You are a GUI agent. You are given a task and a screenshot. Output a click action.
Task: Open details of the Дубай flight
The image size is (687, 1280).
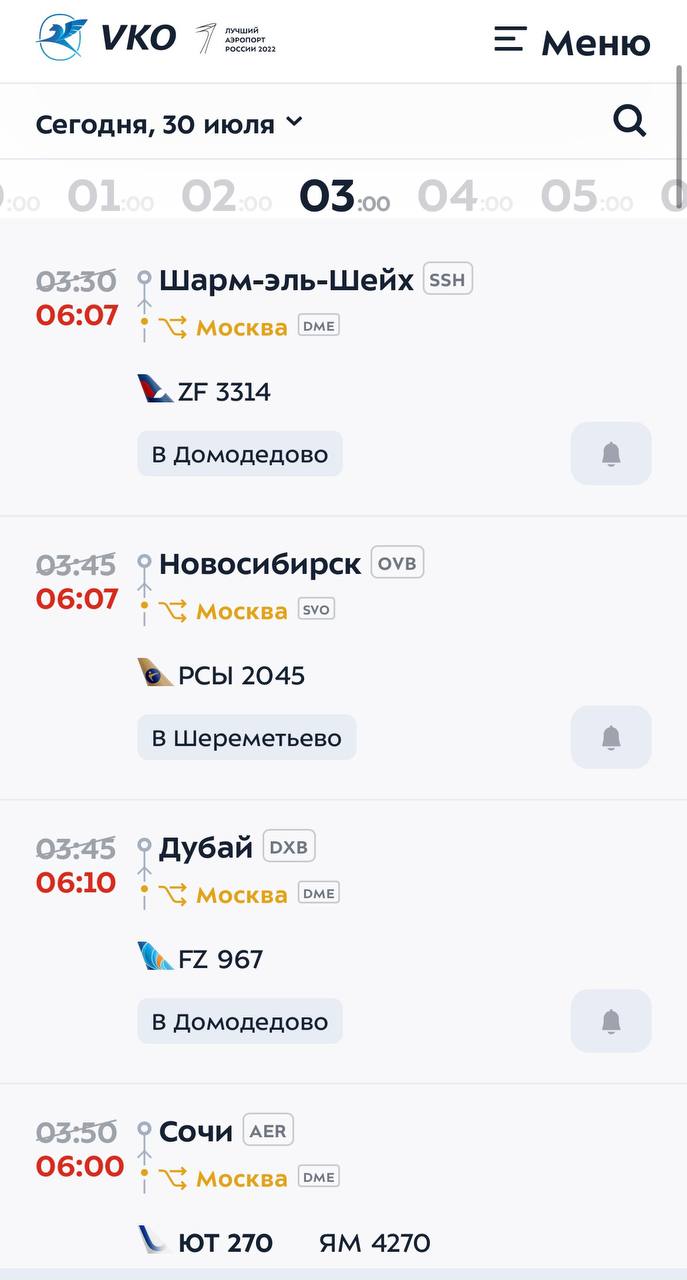point(206,848)
